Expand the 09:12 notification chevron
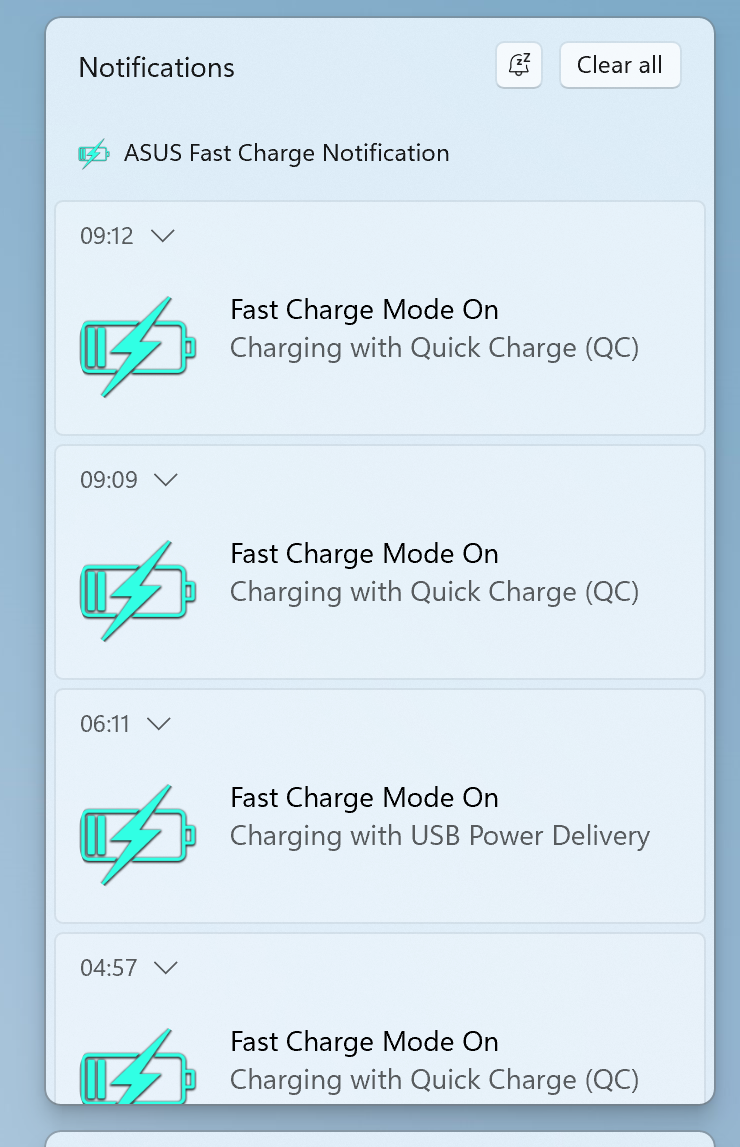 pyautogui.click(x=162, y=236)
